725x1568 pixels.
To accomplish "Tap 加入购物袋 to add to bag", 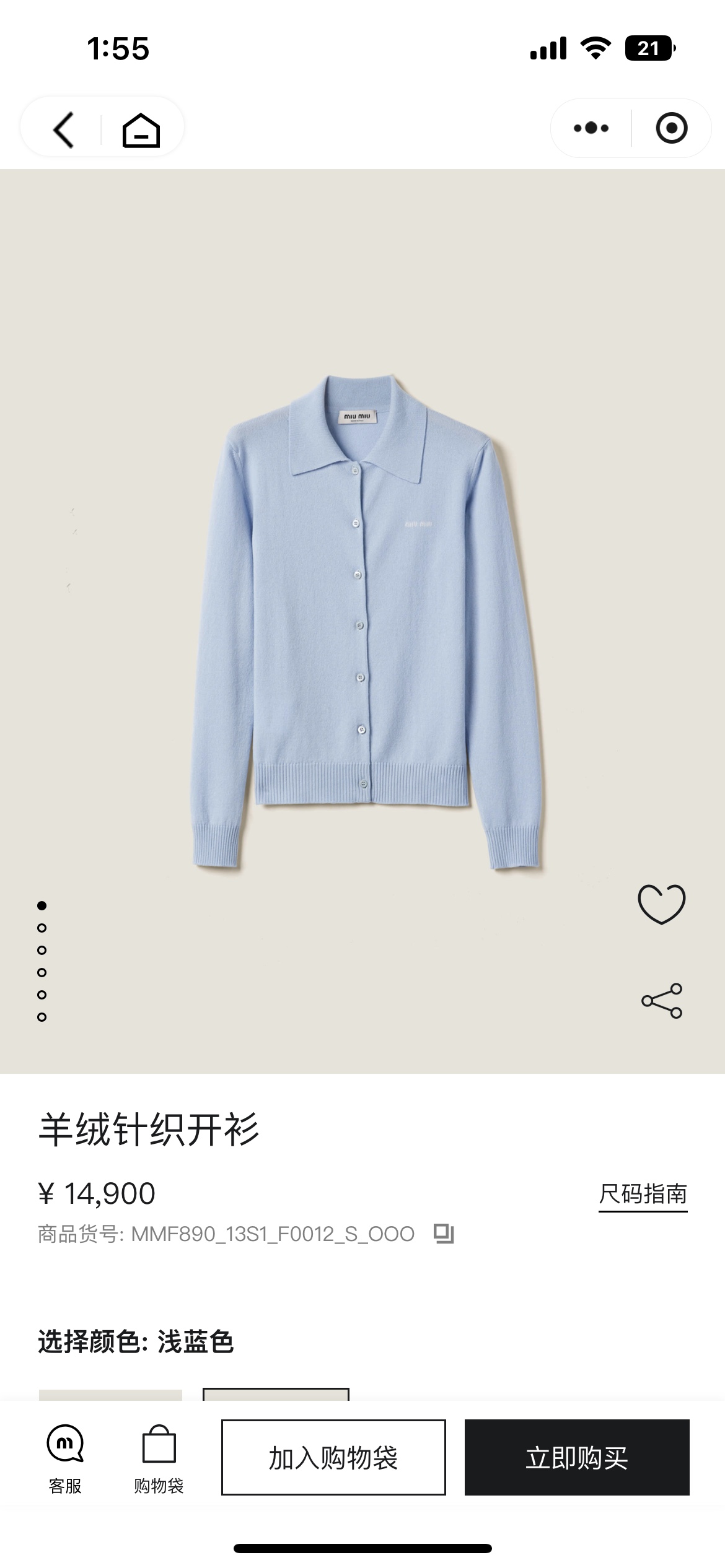I will [x=333, y=1457].
